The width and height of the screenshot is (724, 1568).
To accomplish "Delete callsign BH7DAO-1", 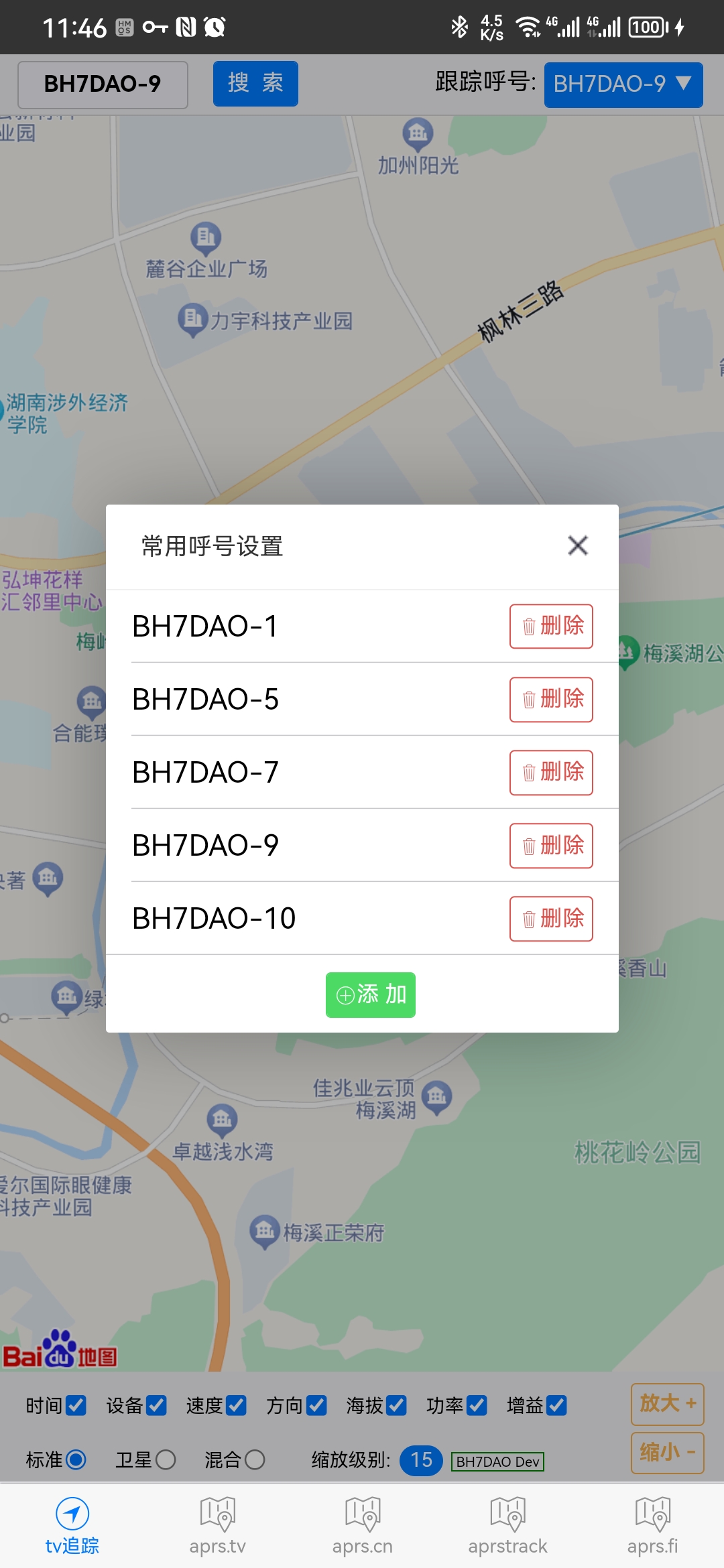I will click(x=551, y=627).
